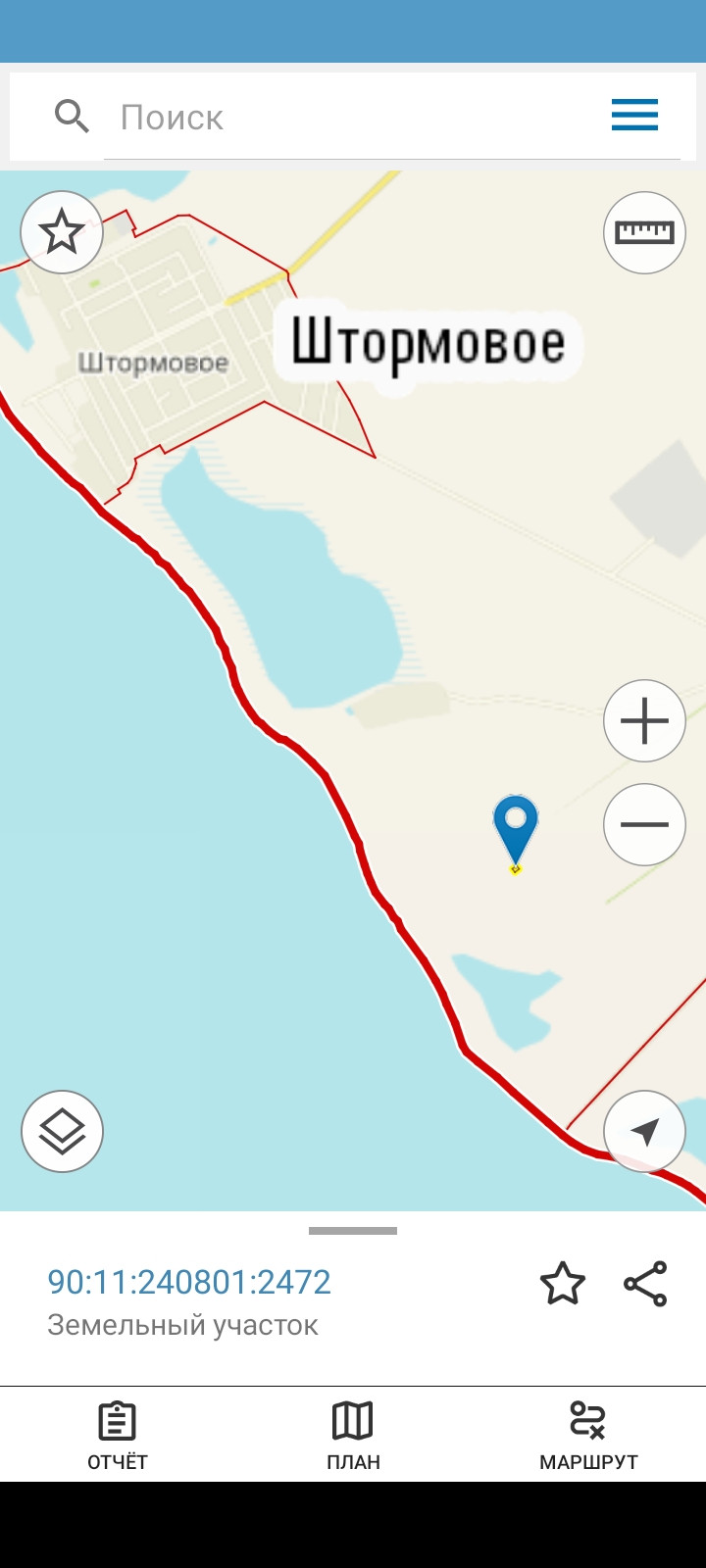This screenshot has height=1568, width=706.
Task: Open the ПЛАН view
Action: click(353, 1436)
